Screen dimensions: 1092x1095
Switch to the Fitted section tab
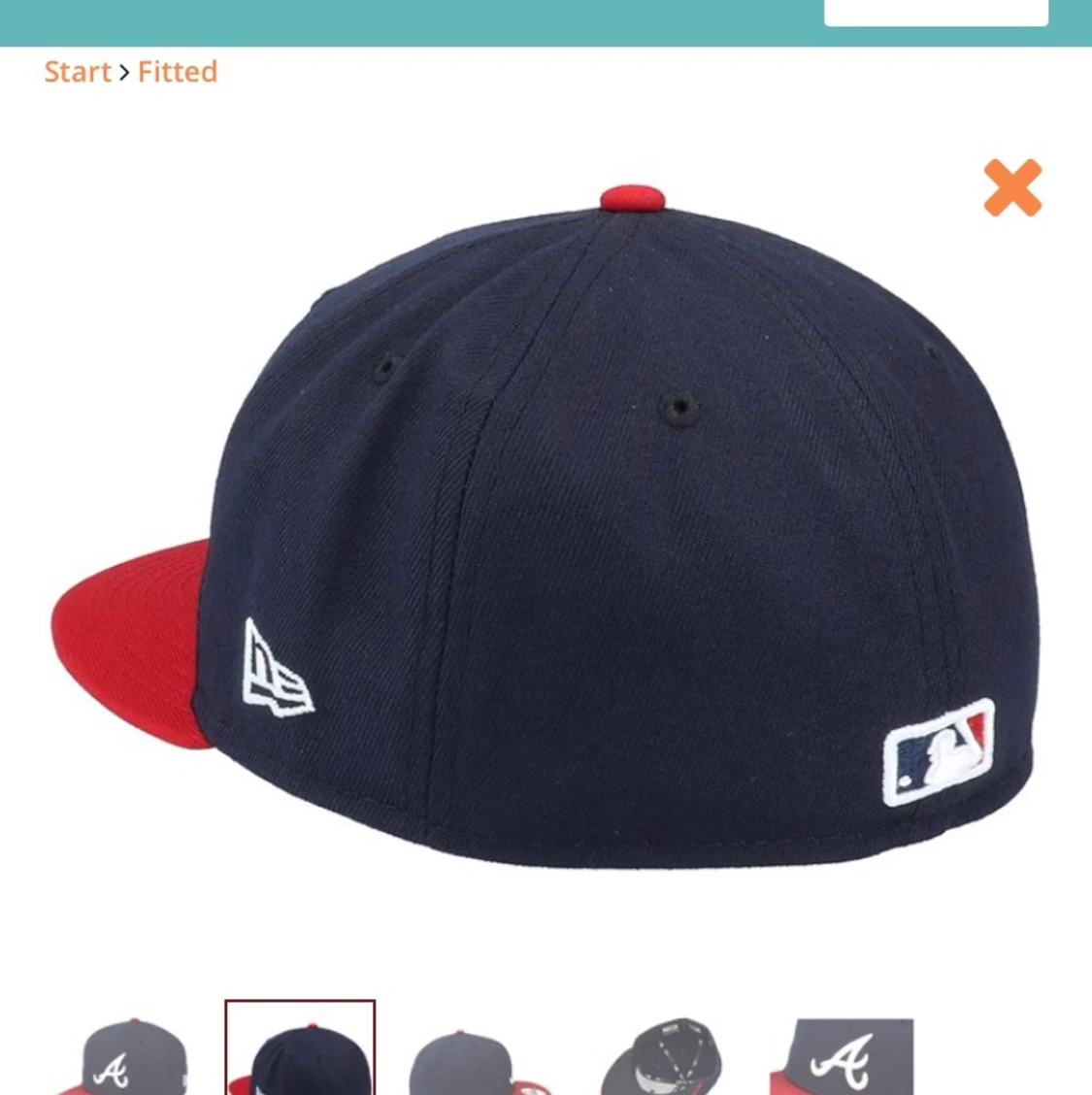pos(179,72)
